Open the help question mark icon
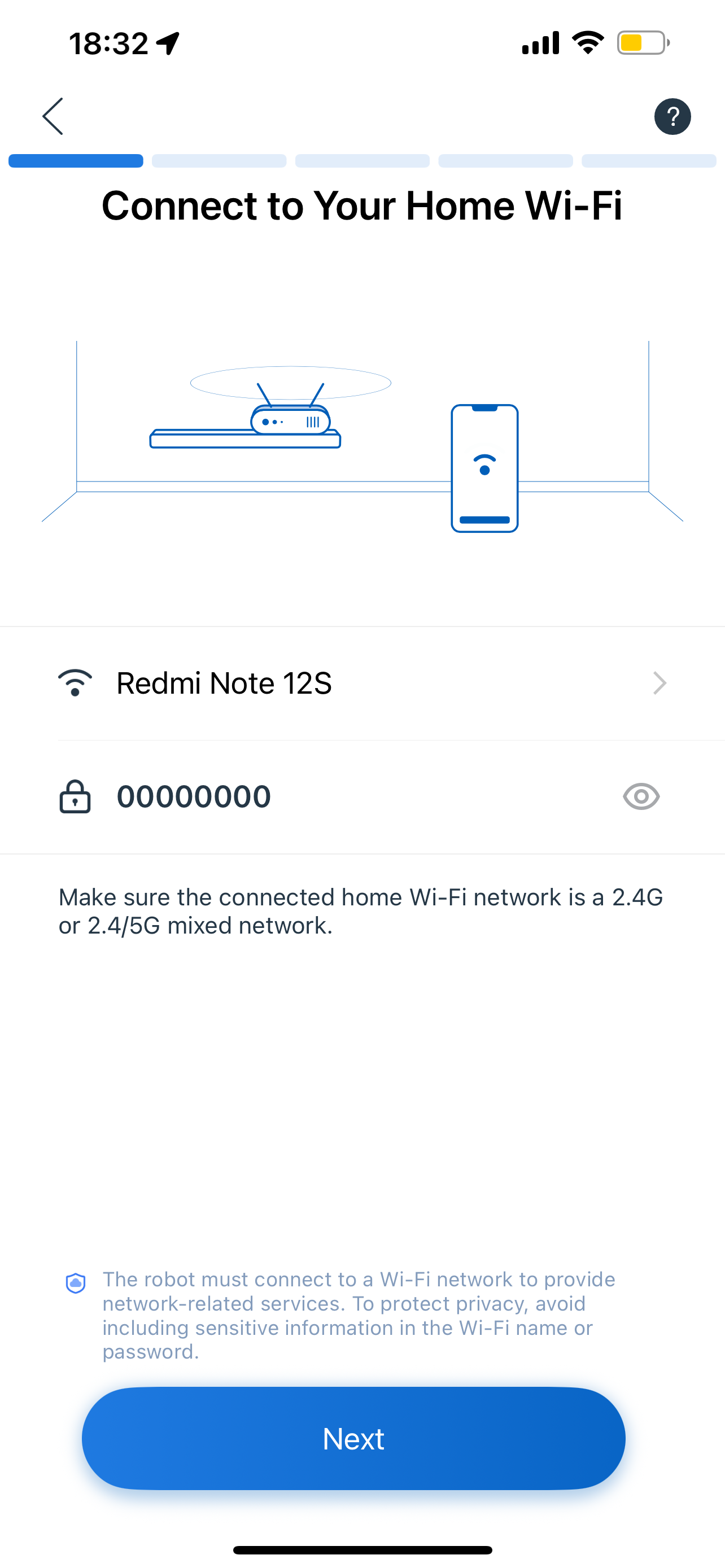 [672, 116]
